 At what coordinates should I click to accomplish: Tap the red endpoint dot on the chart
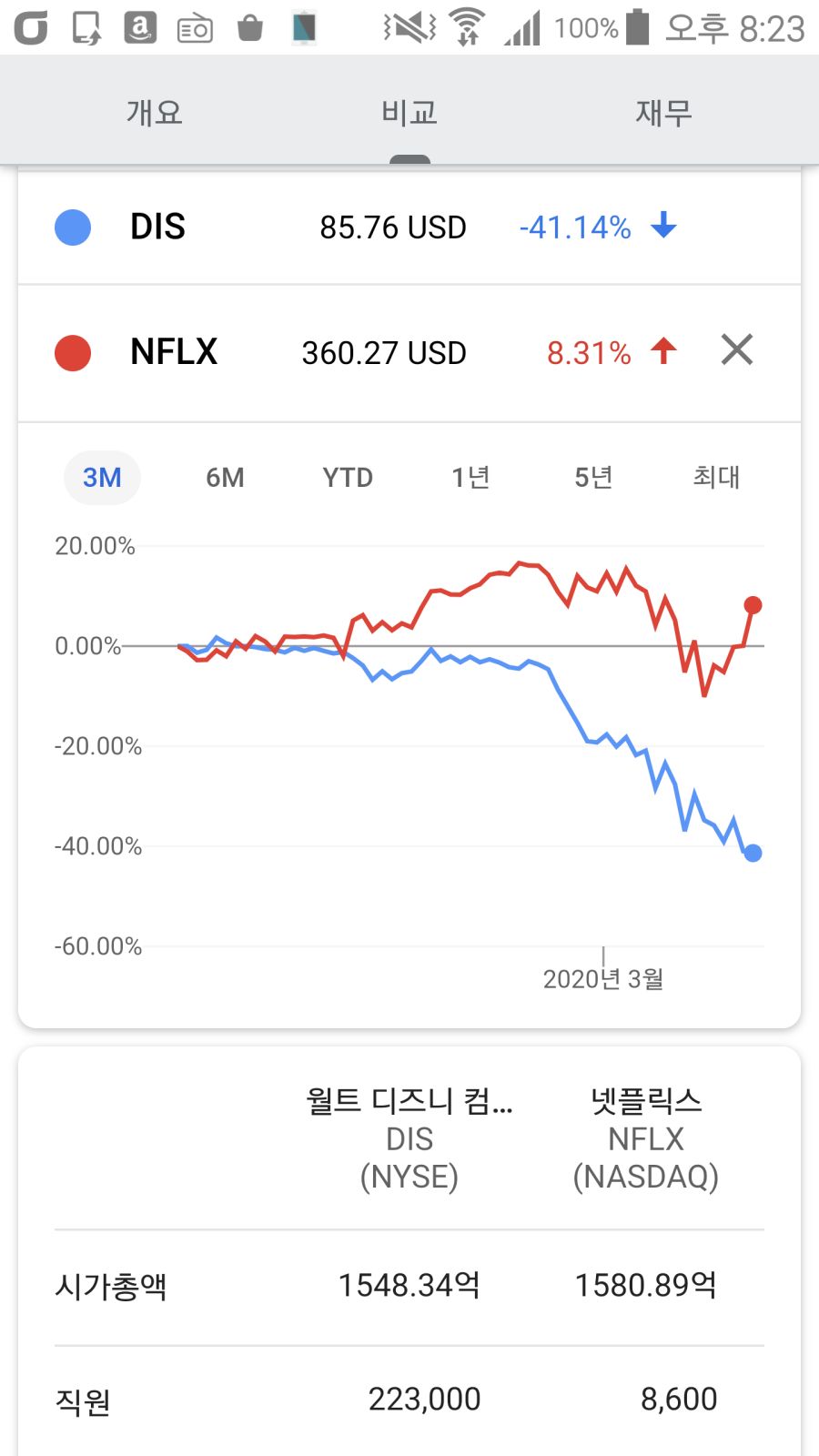753,603
